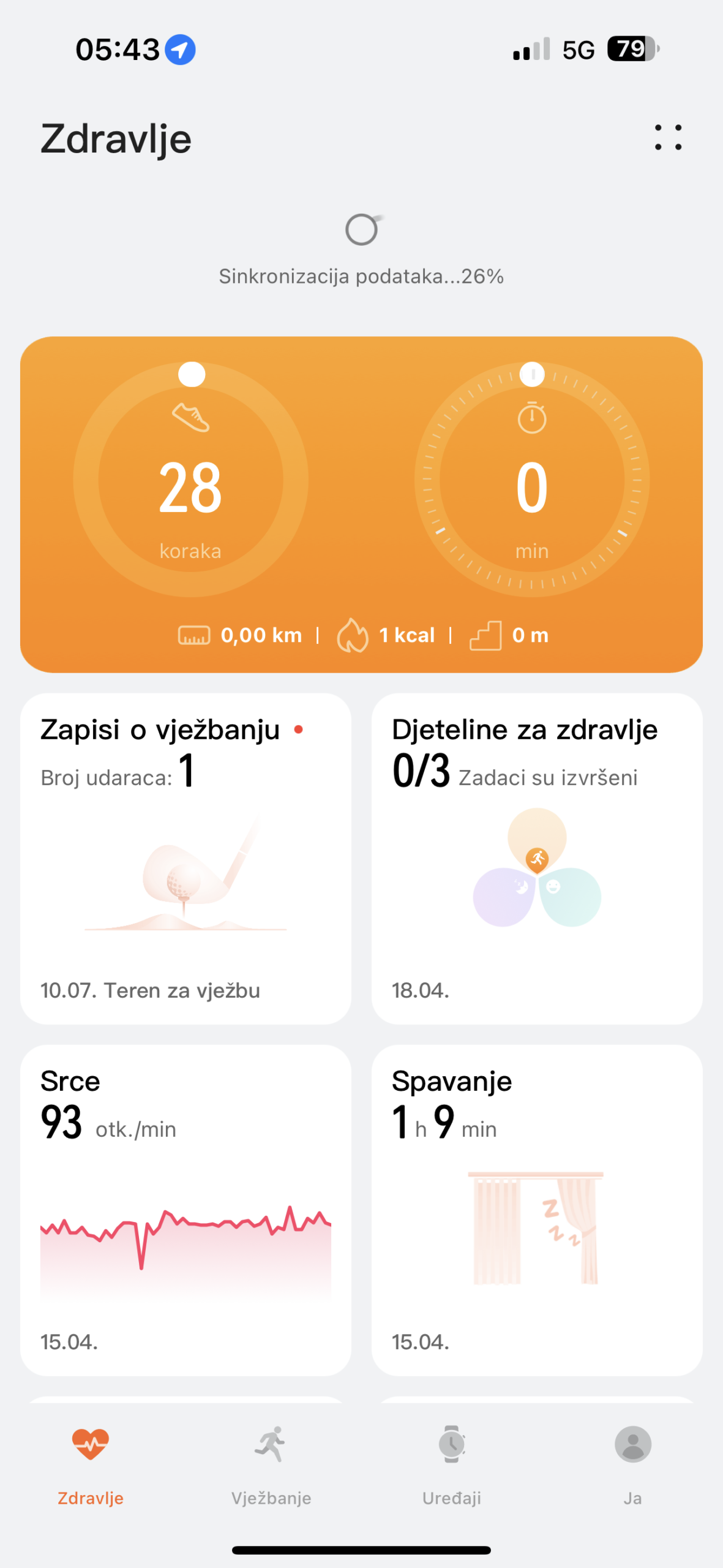
Task: Open the four-dot menu next to Zdravlje
Action: [x=668, y=137]
